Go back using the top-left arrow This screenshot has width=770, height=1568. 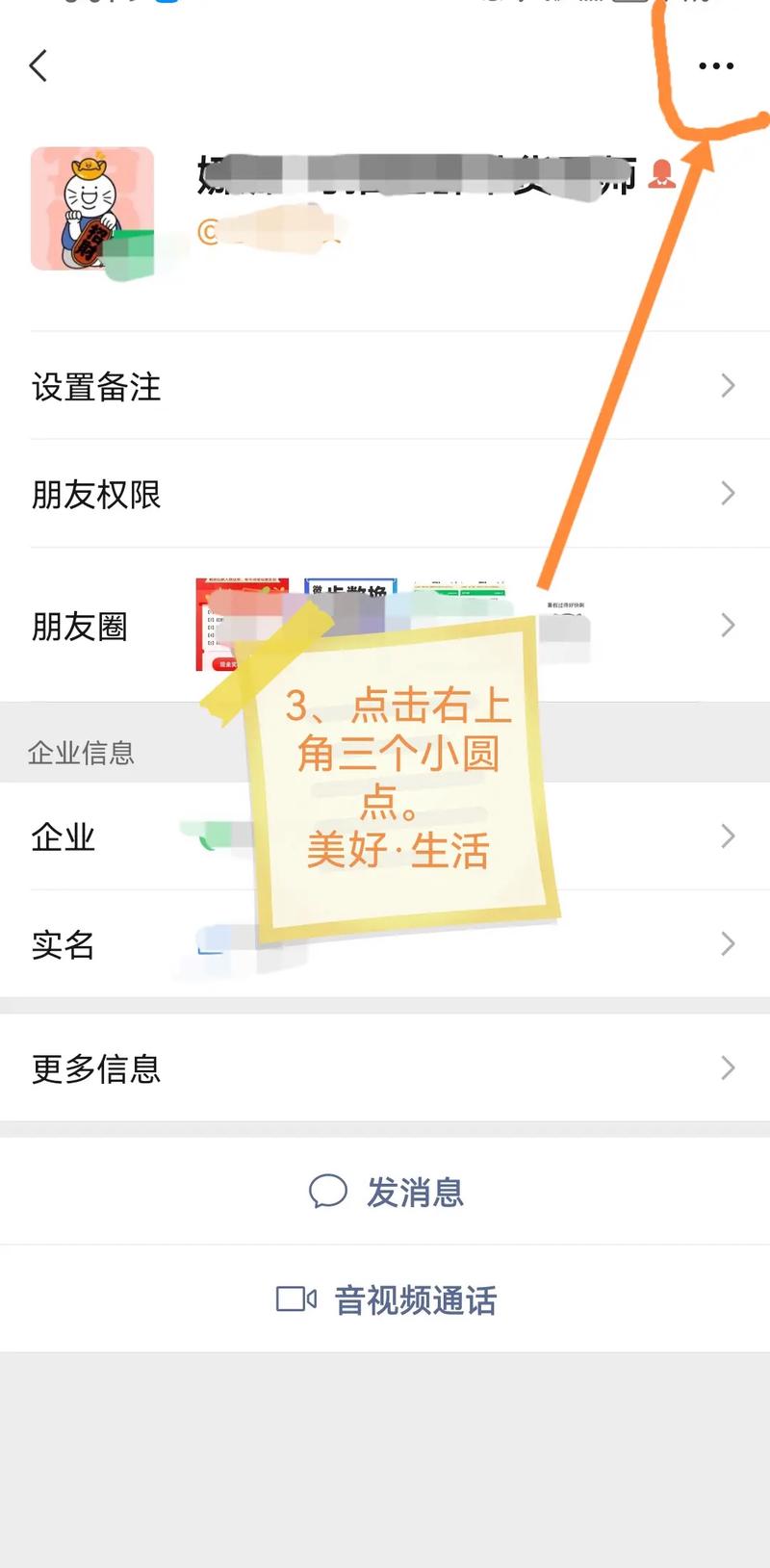click(x=38, y=66)
